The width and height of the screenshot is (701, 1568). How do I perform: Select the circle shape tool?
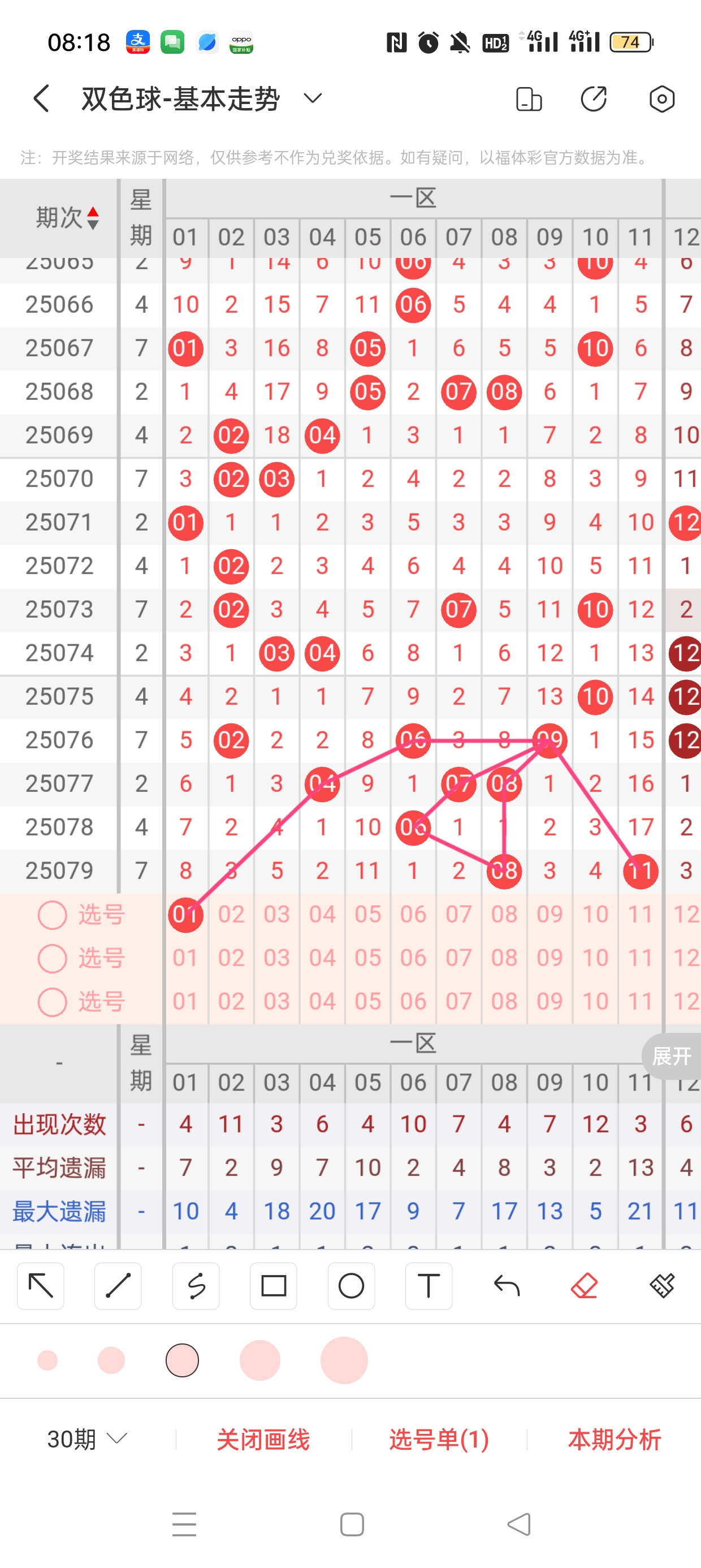(351, 1286)
